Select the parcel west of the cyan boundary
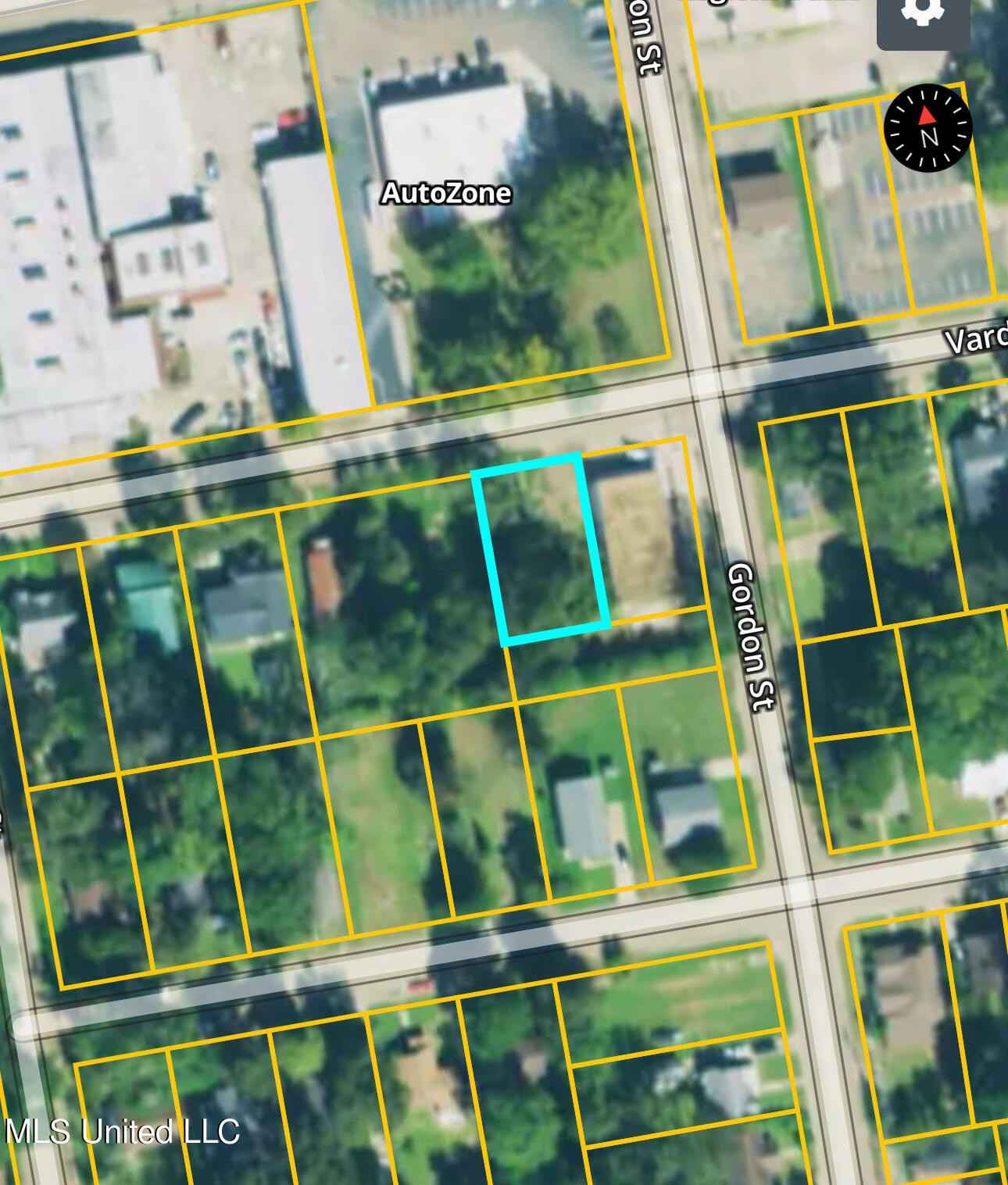 pos(406,570)
